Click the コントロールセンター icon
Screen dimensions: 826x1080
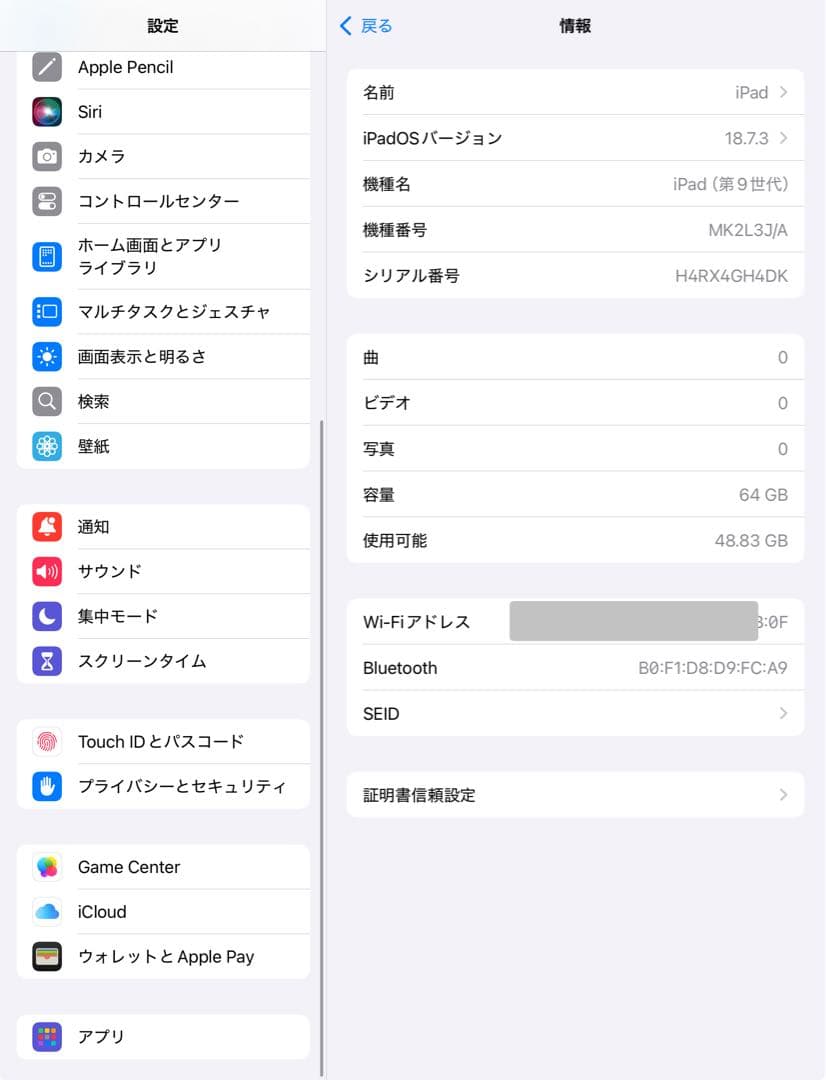point(45,201)
